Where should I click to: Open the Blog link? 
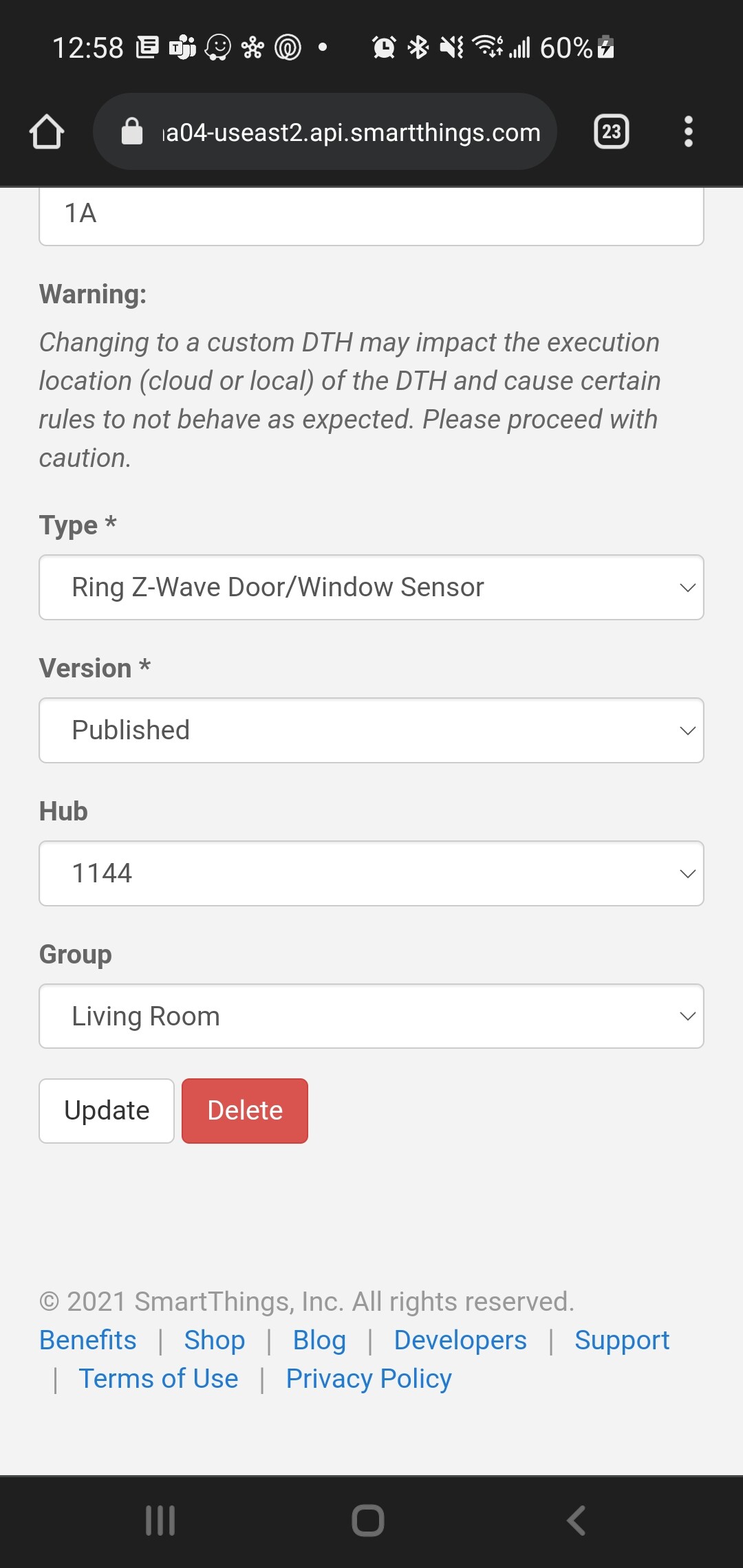319,1340
